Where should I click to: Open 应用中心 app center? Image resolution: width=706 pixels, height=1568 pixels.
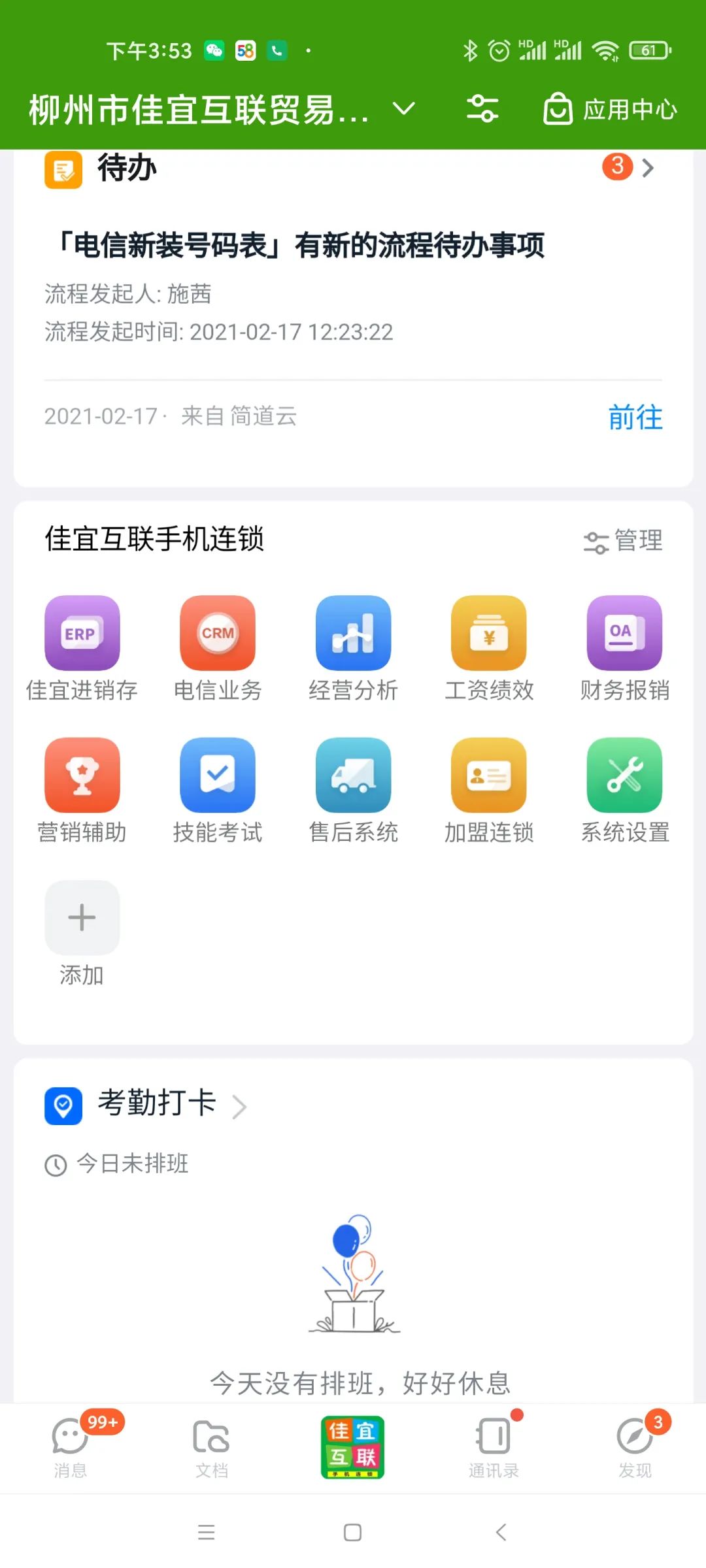pos(611,109)
